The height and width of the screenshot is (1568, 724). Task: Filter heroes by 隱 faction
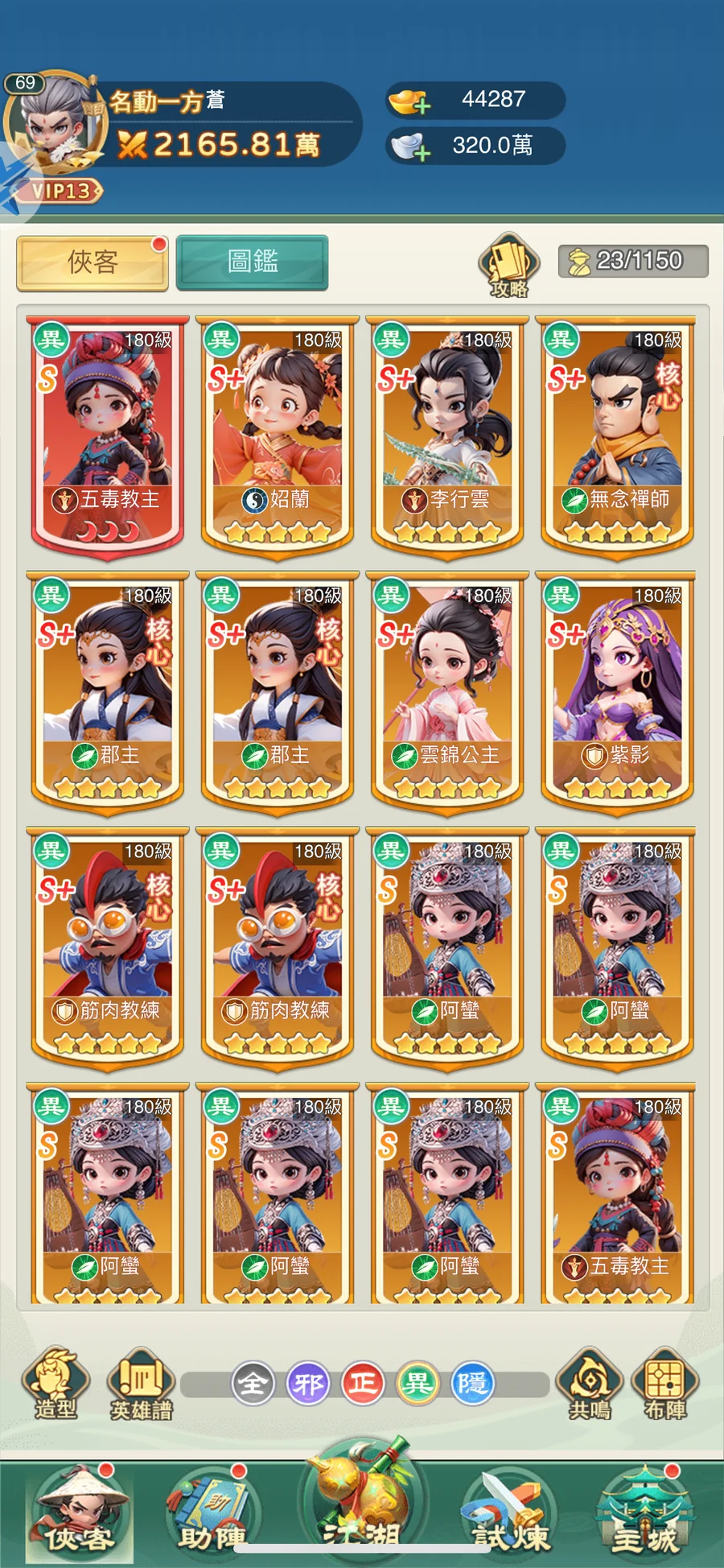tap(472, 1384)
